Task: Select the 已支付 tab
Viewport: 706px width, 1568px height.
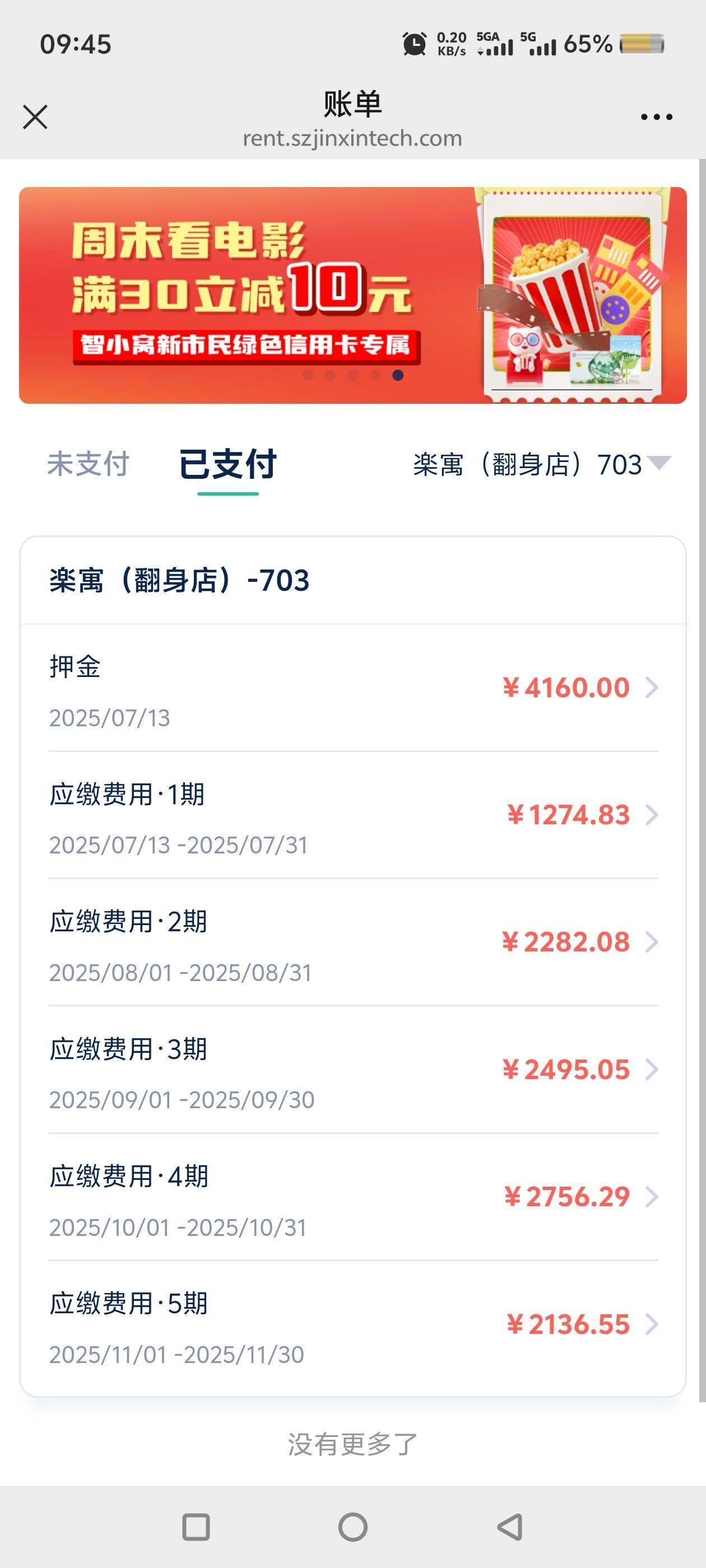Action: pyautogui.click(x=228, y=464)
